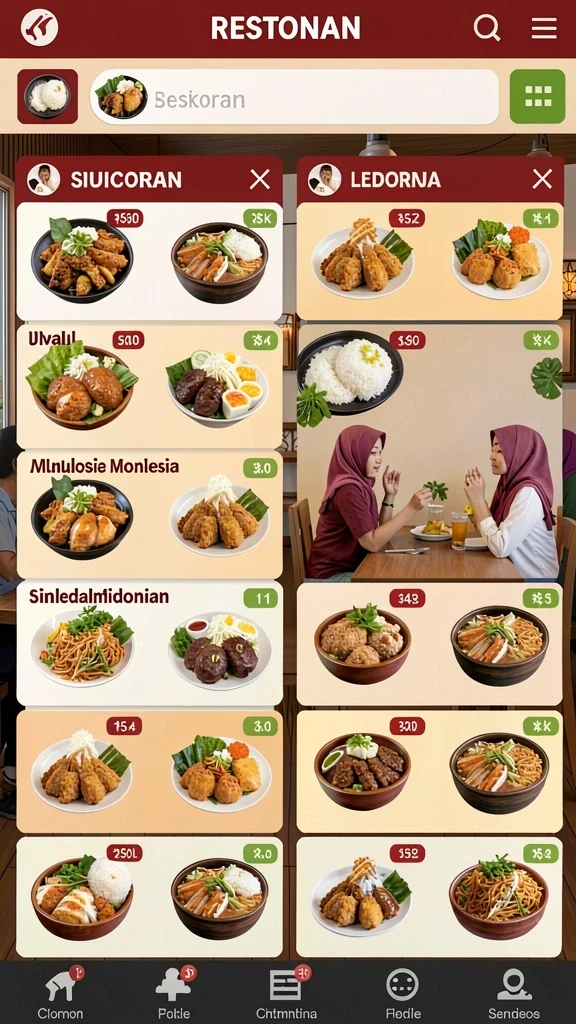Switch to the Potlie tab
576x1024 pixels.
pos(174,993)
